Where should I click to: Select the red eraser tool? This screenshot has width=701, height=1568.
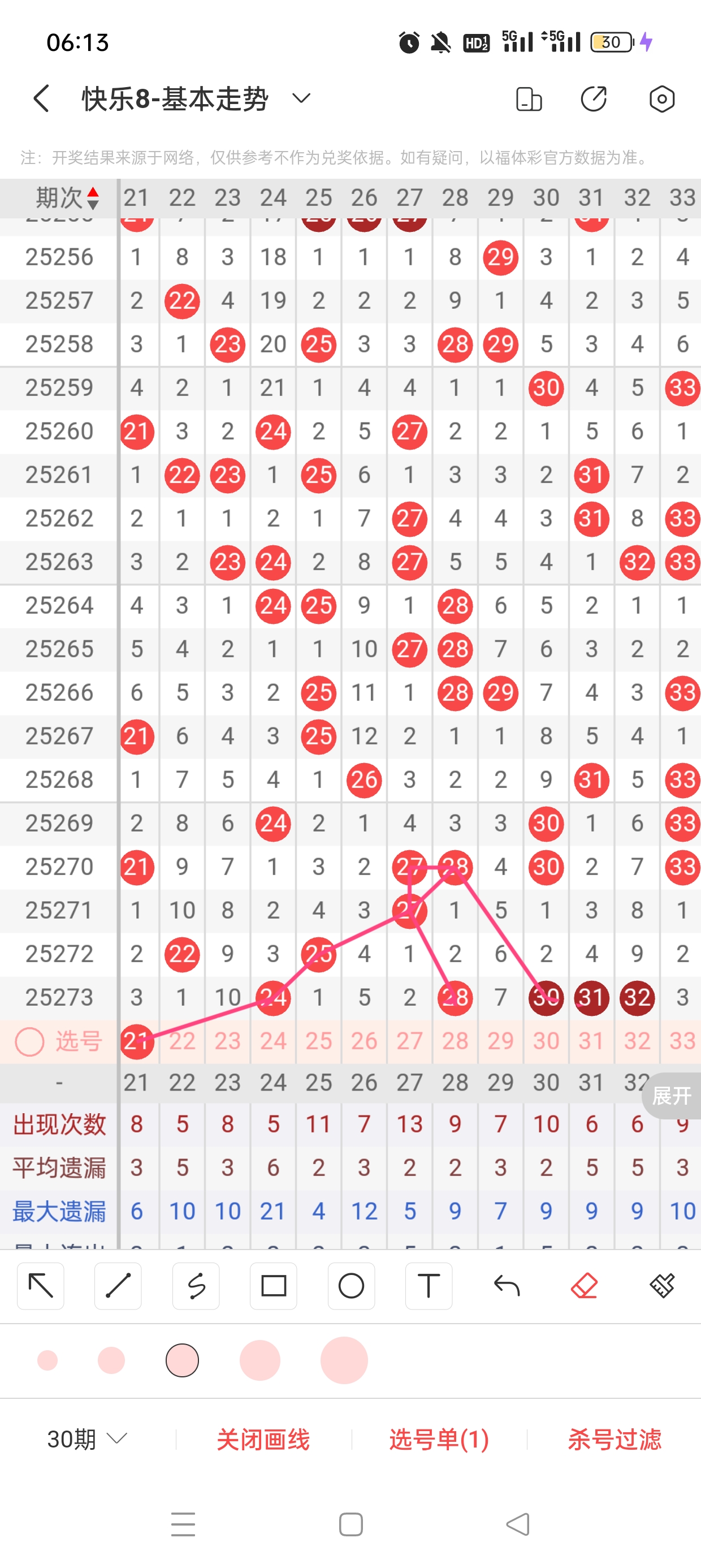click(x=584, y=1286)
